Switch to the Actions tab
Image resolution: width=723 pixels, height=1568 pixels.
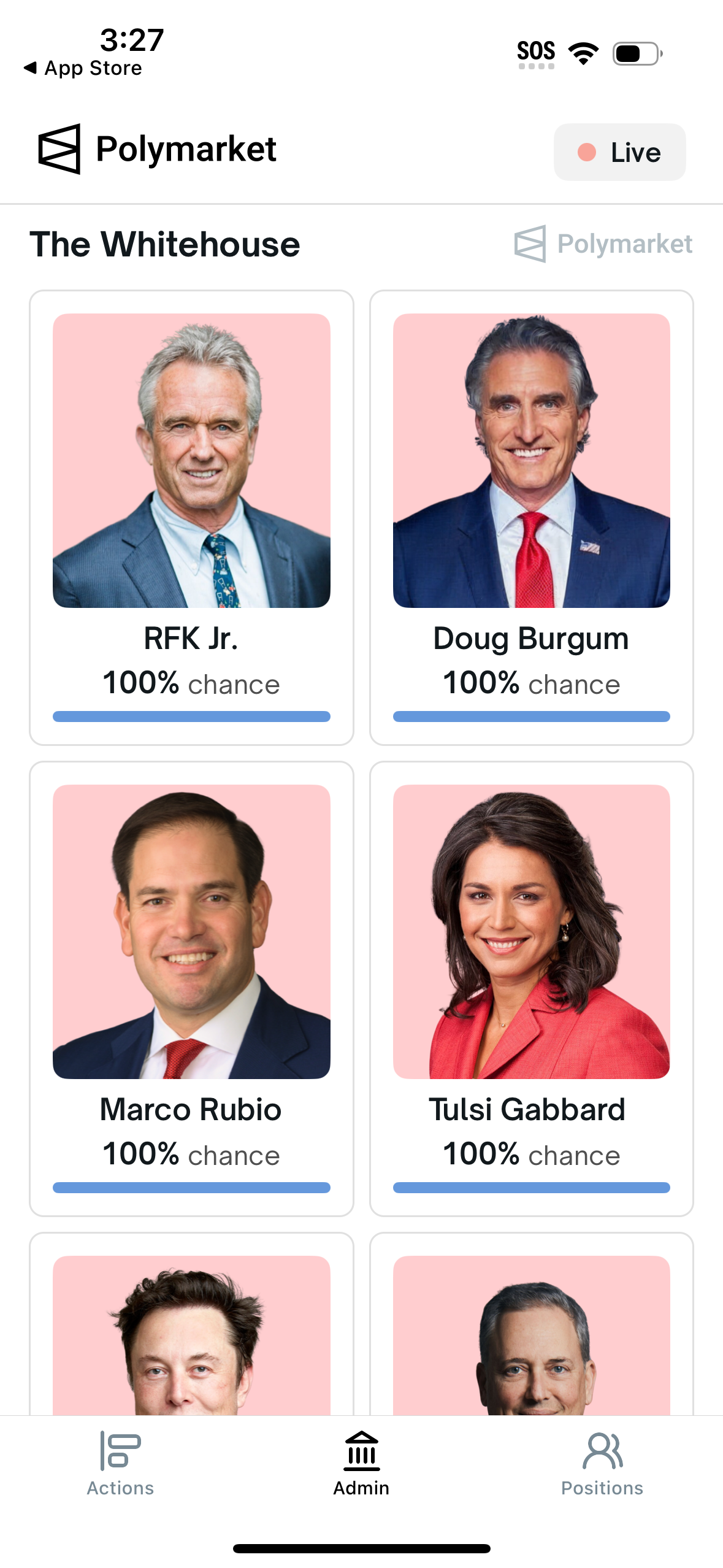tap(120, 1464)
